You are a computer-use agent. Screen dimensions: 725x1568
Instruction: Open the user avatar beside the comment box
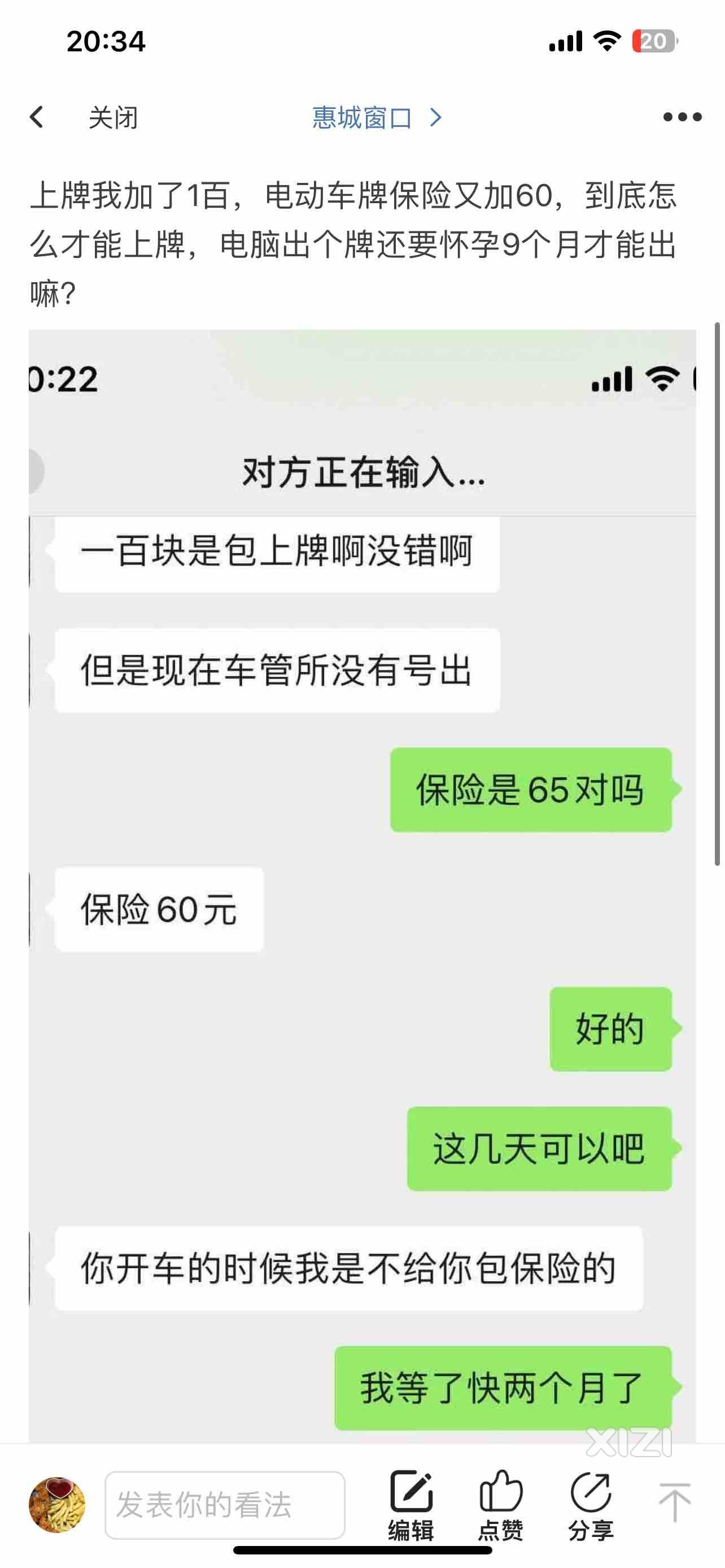(x=57, y=1505)
